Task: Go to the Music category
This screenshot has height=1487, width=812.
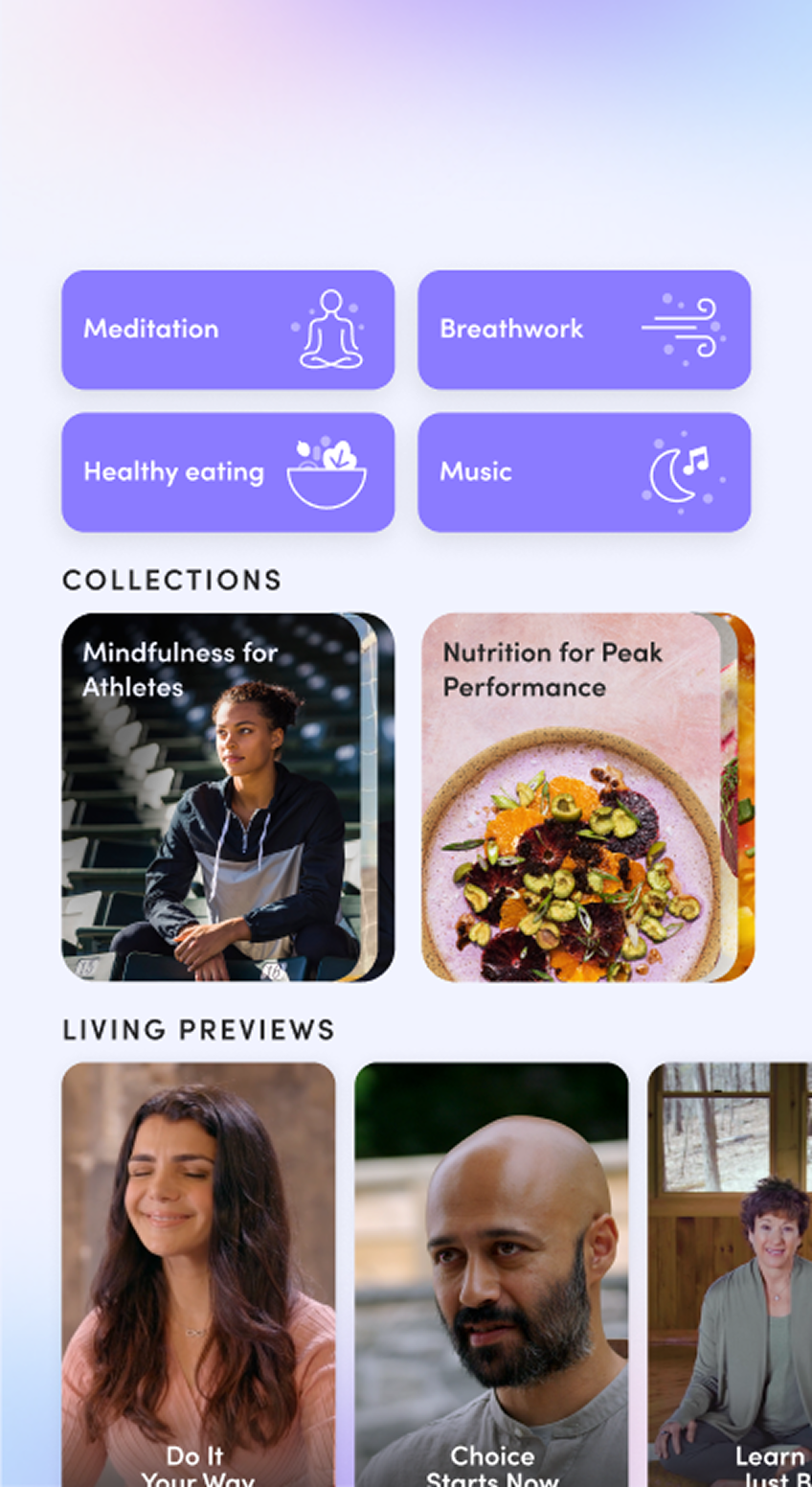Action: (584, 472)
